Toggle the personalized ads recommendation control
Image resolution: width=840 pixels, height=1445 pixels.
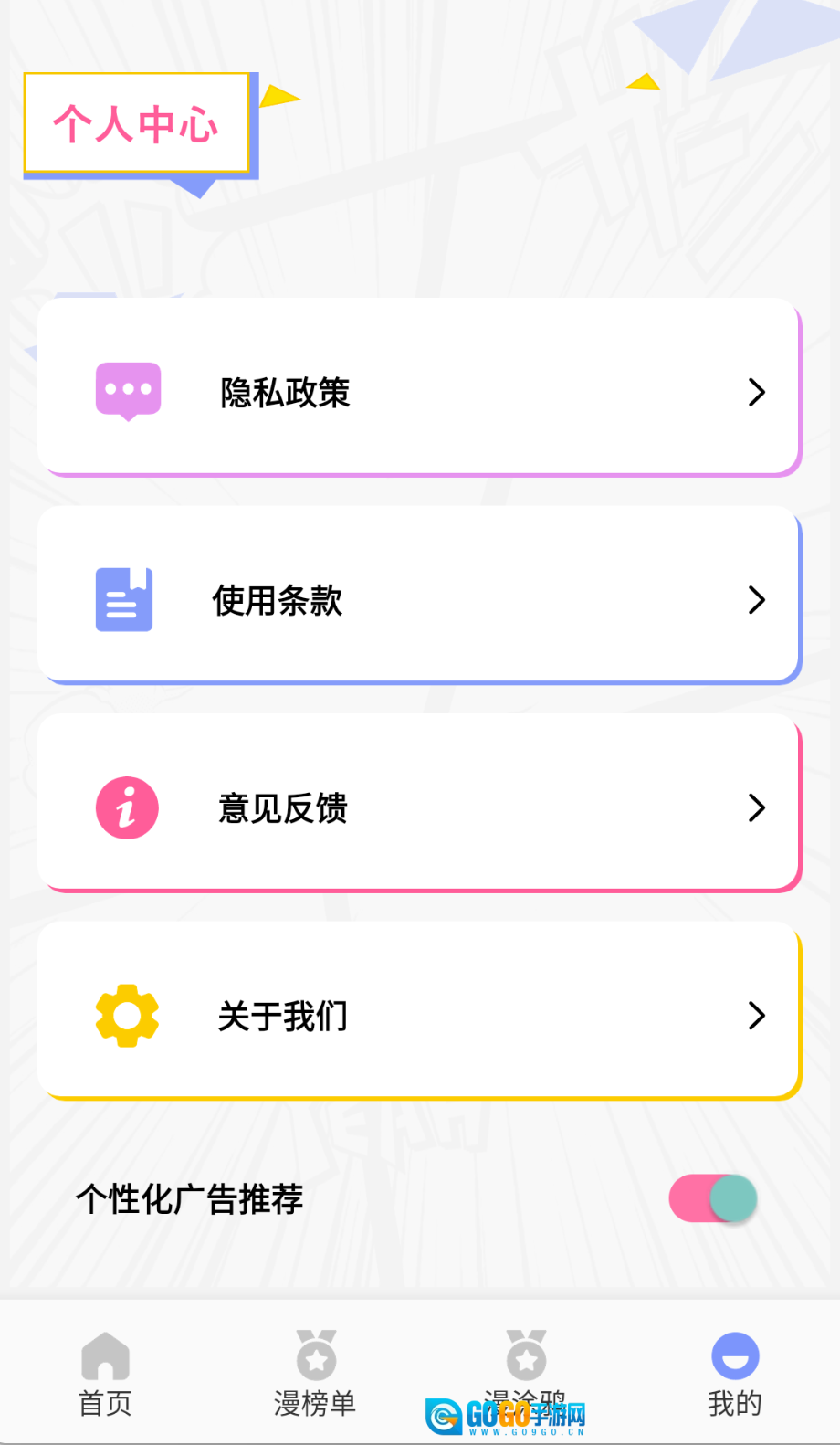point(712,1198)
